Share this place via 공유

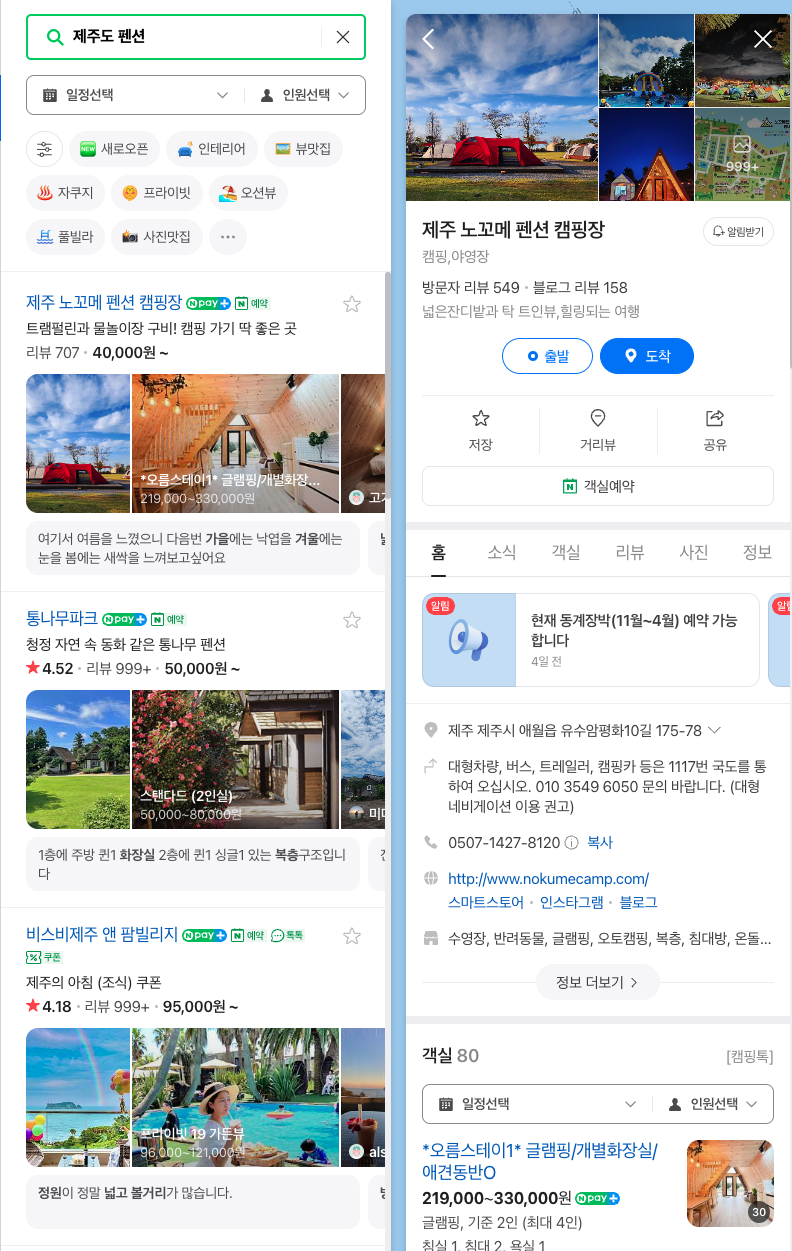[715, 430]
